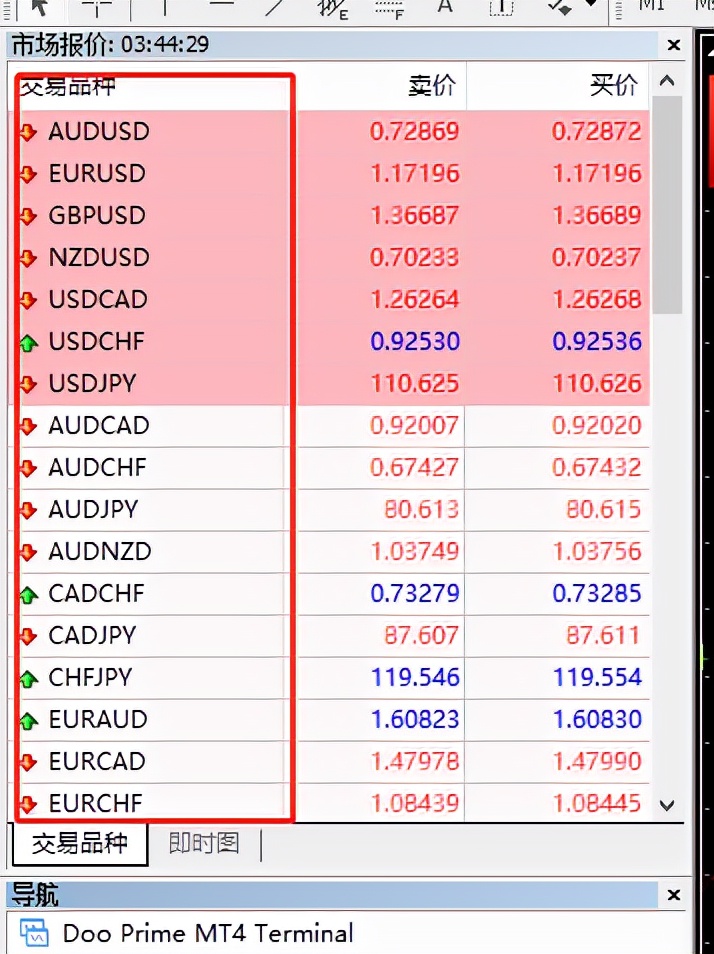Image resolution: width=714 pixels, height=954 pixels.
Task: Select the CHFJPY symbol row
Action: [90, 678]
